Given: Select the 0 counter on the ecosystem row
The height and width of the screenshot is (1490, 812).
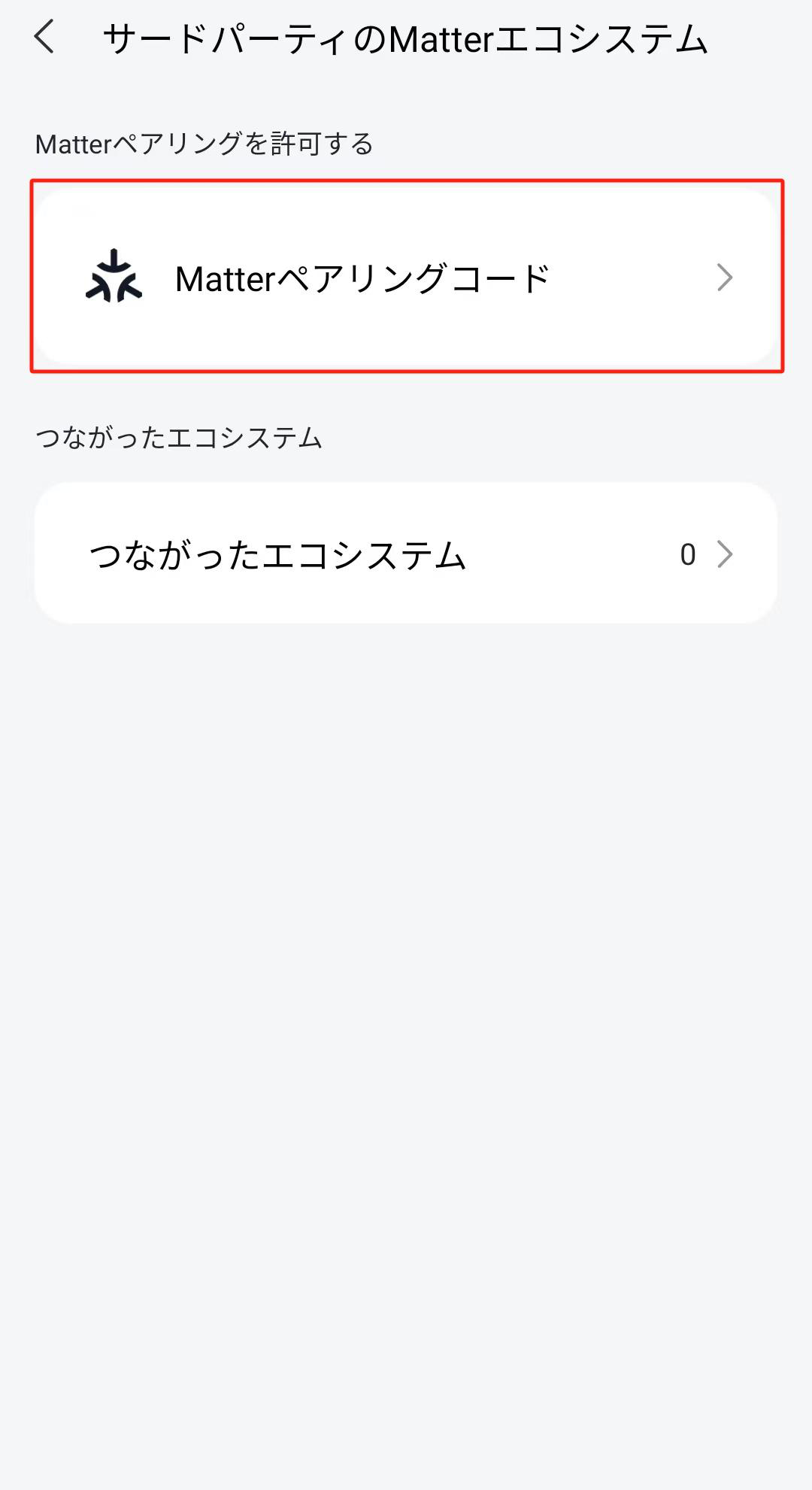Looking at the screenshot, I should coord(689,554).
